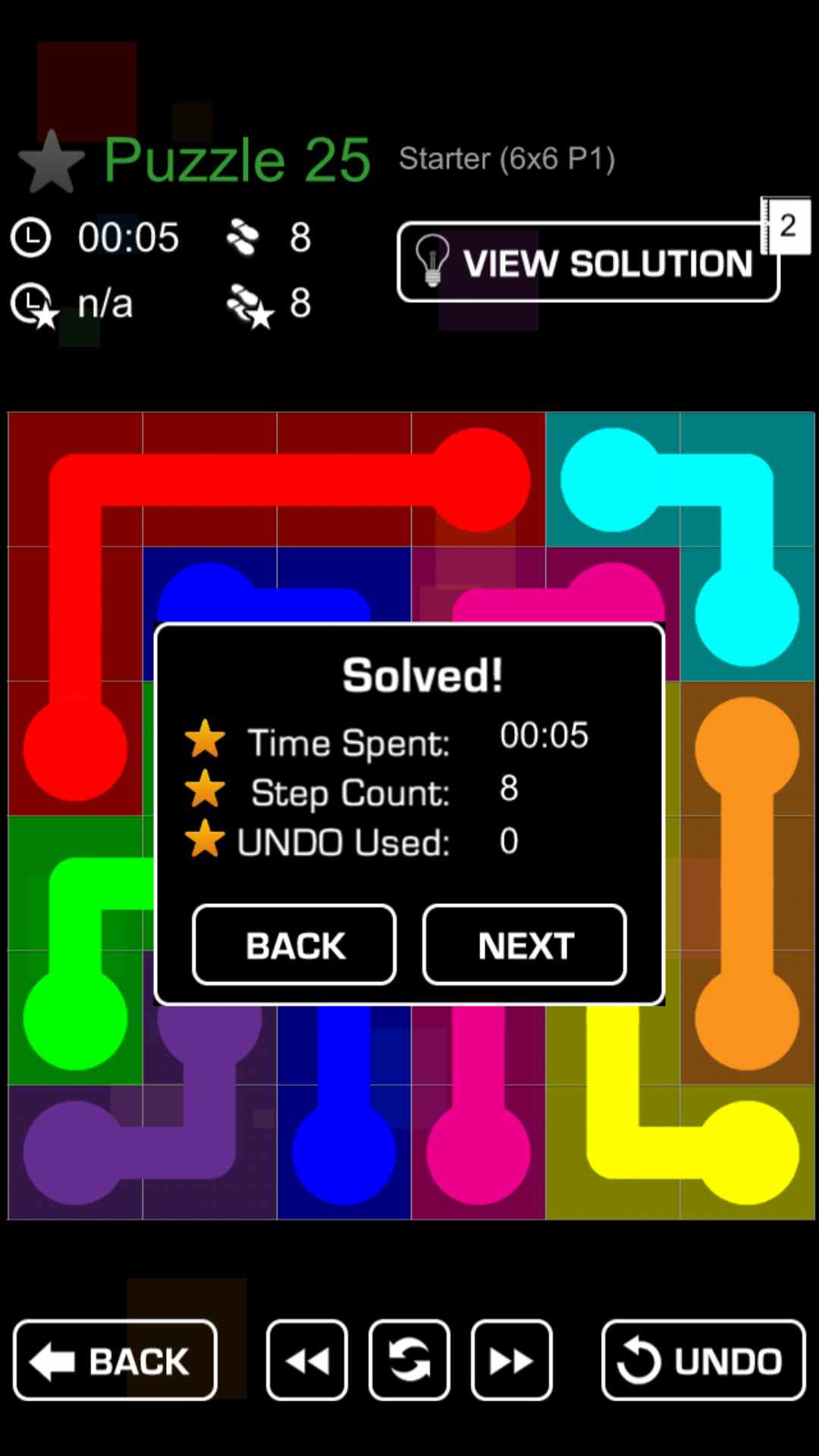The image size is (819, 1456).
Task: Go back using the bottom BACK button
Action: pos(115,1360)
